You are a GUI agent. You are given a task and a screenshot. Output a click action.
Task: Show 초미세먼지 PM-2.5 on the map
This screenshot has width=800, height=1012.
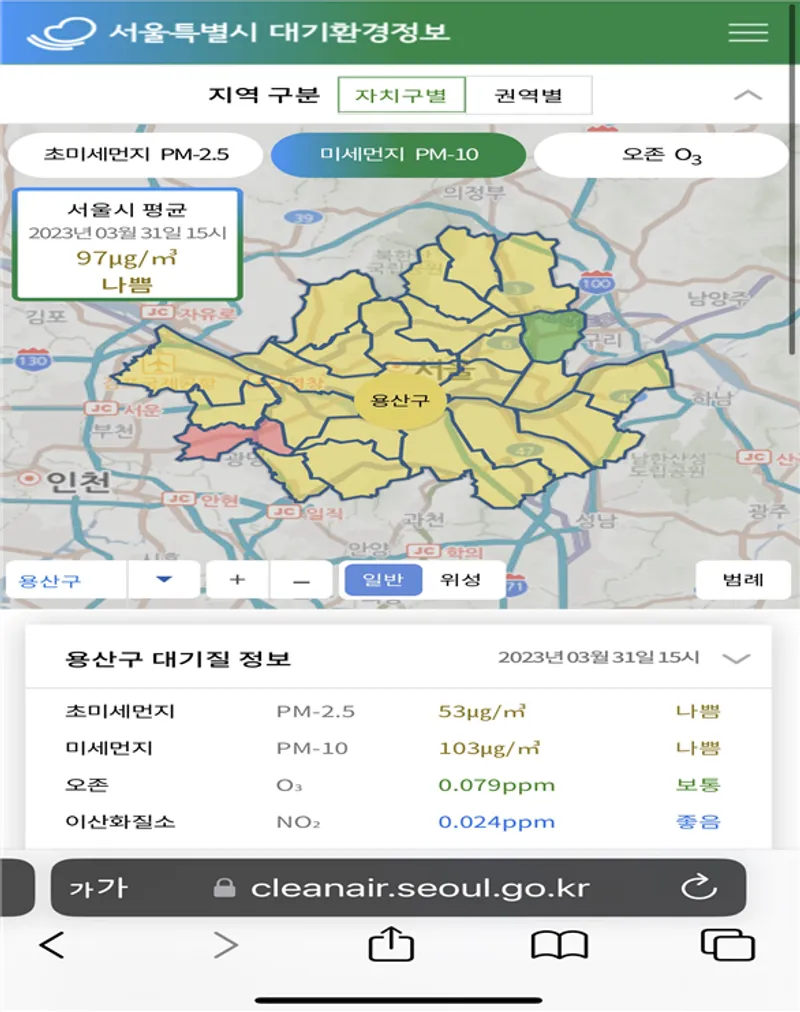point(136,155)
